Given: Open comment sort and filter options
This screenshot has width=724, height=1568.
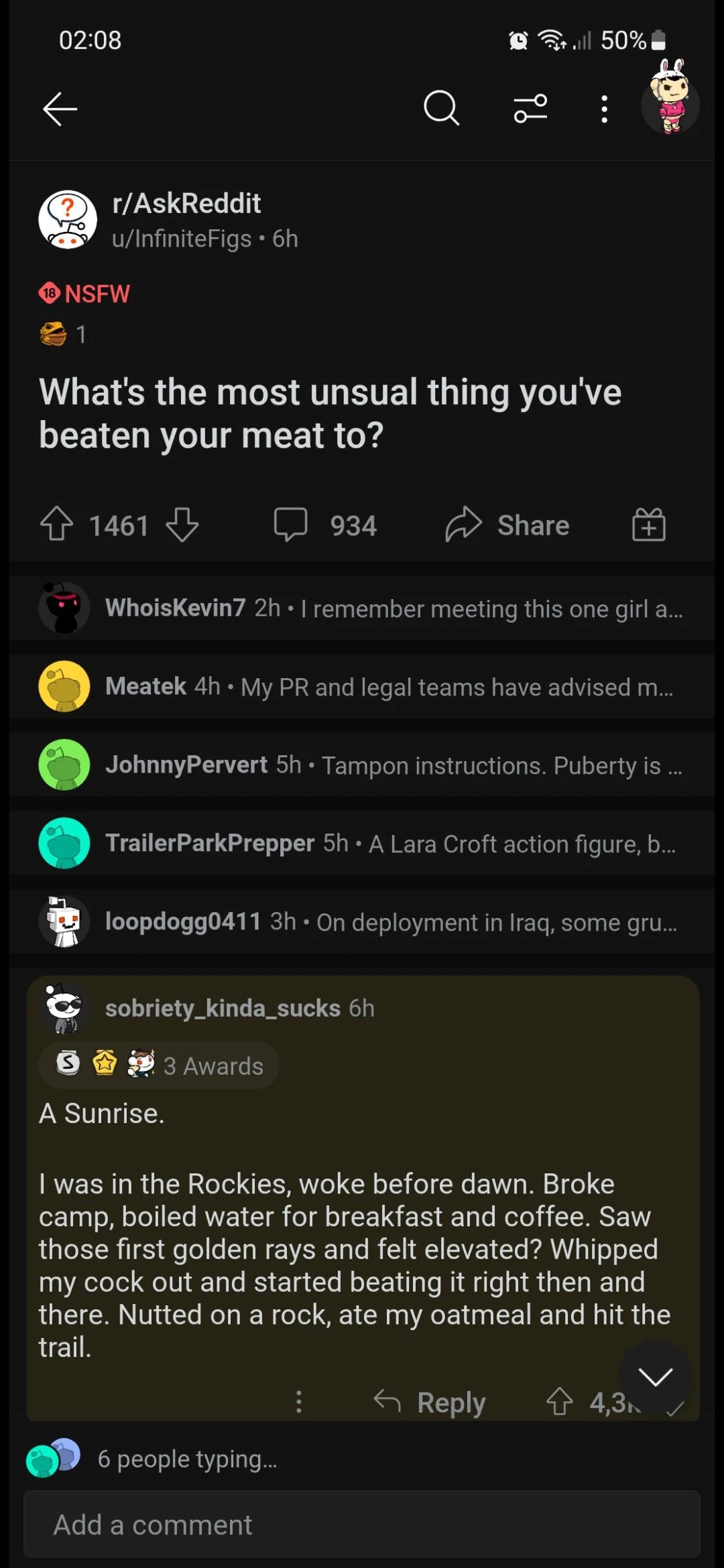Looking at the screenshot, I should pyautogui.click(x=530, y=109).
